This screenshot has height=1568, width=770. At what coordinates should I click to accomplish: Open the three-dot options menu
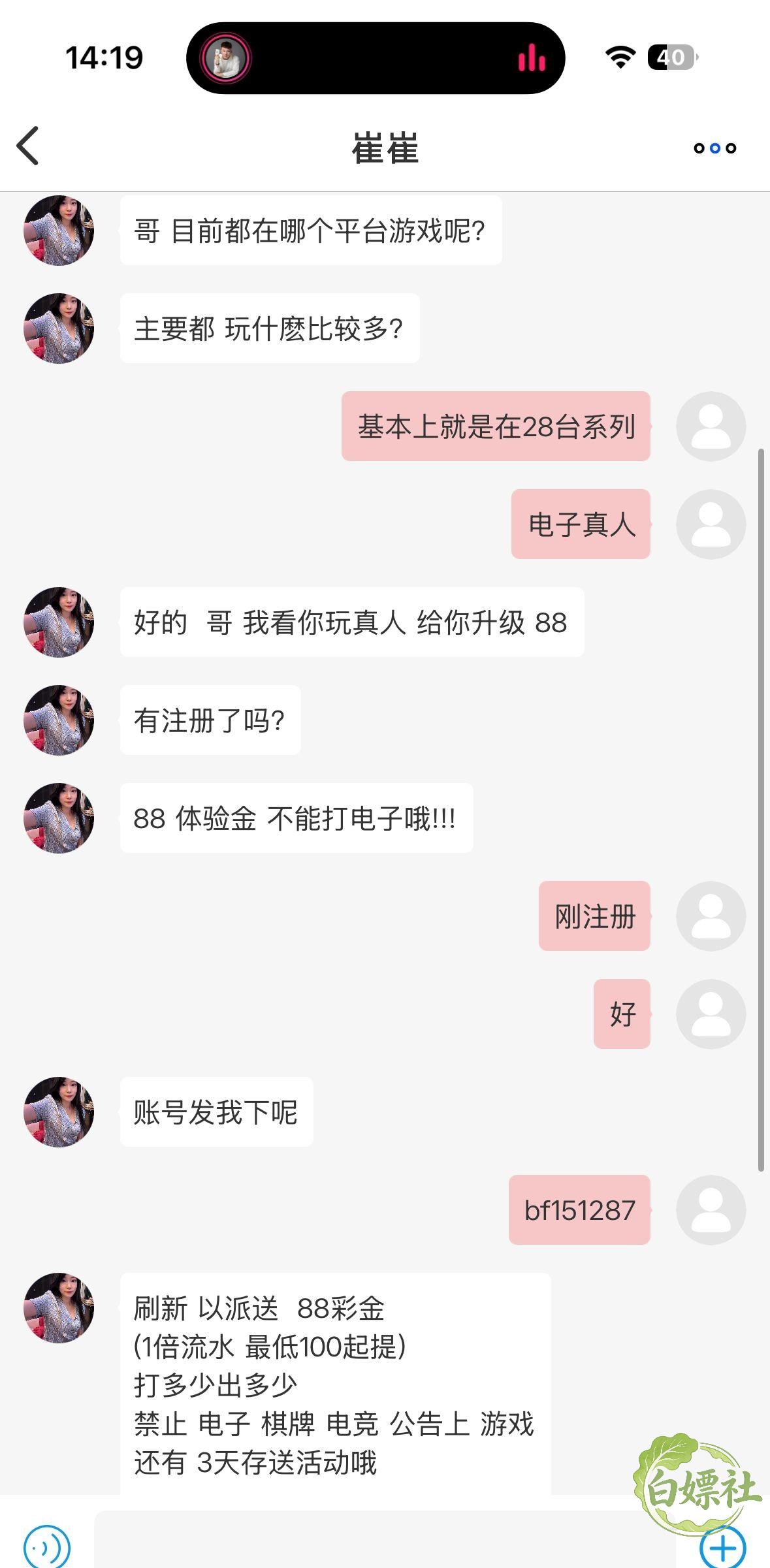click(714, 148)
